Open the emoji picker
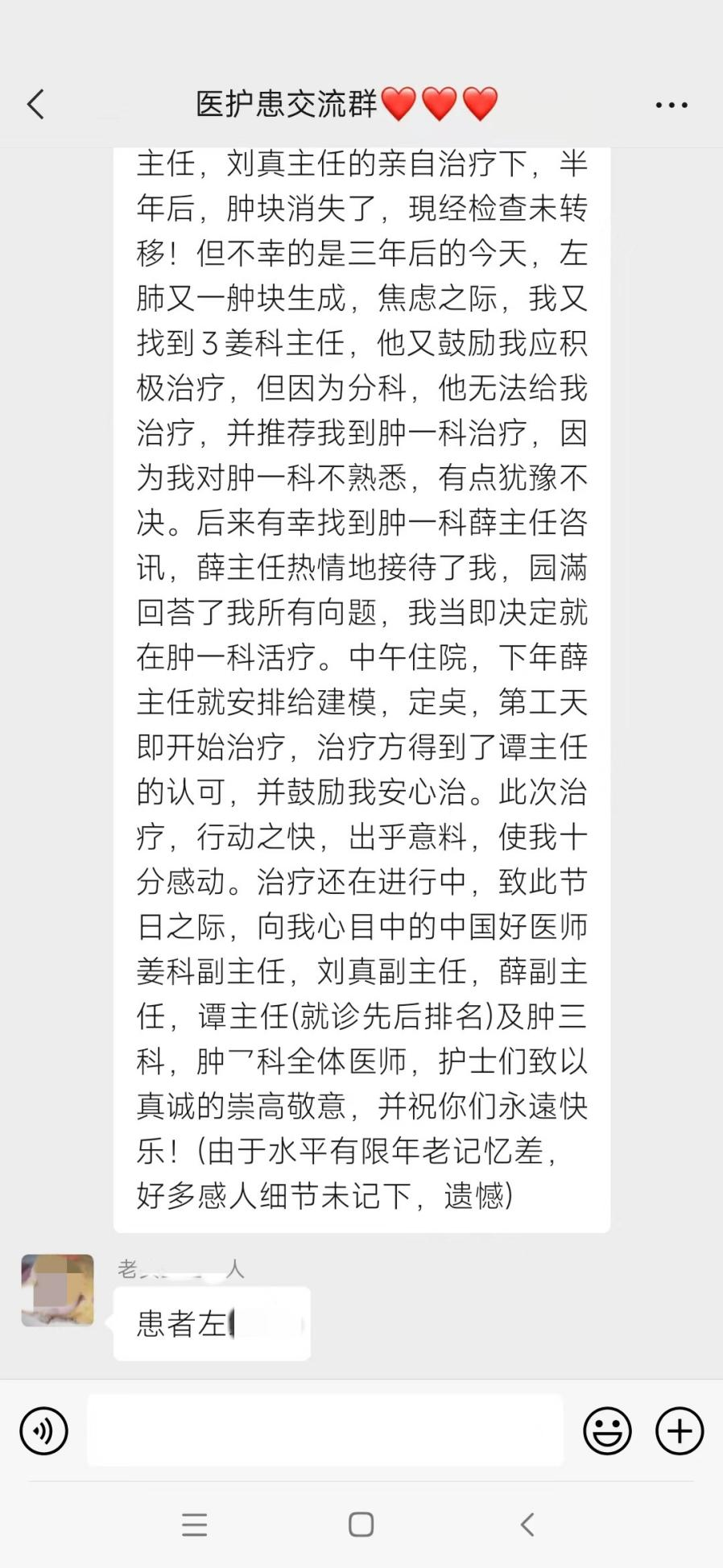The width and height of the screenshot is (723, 1568). click(x=607, y=1430)
